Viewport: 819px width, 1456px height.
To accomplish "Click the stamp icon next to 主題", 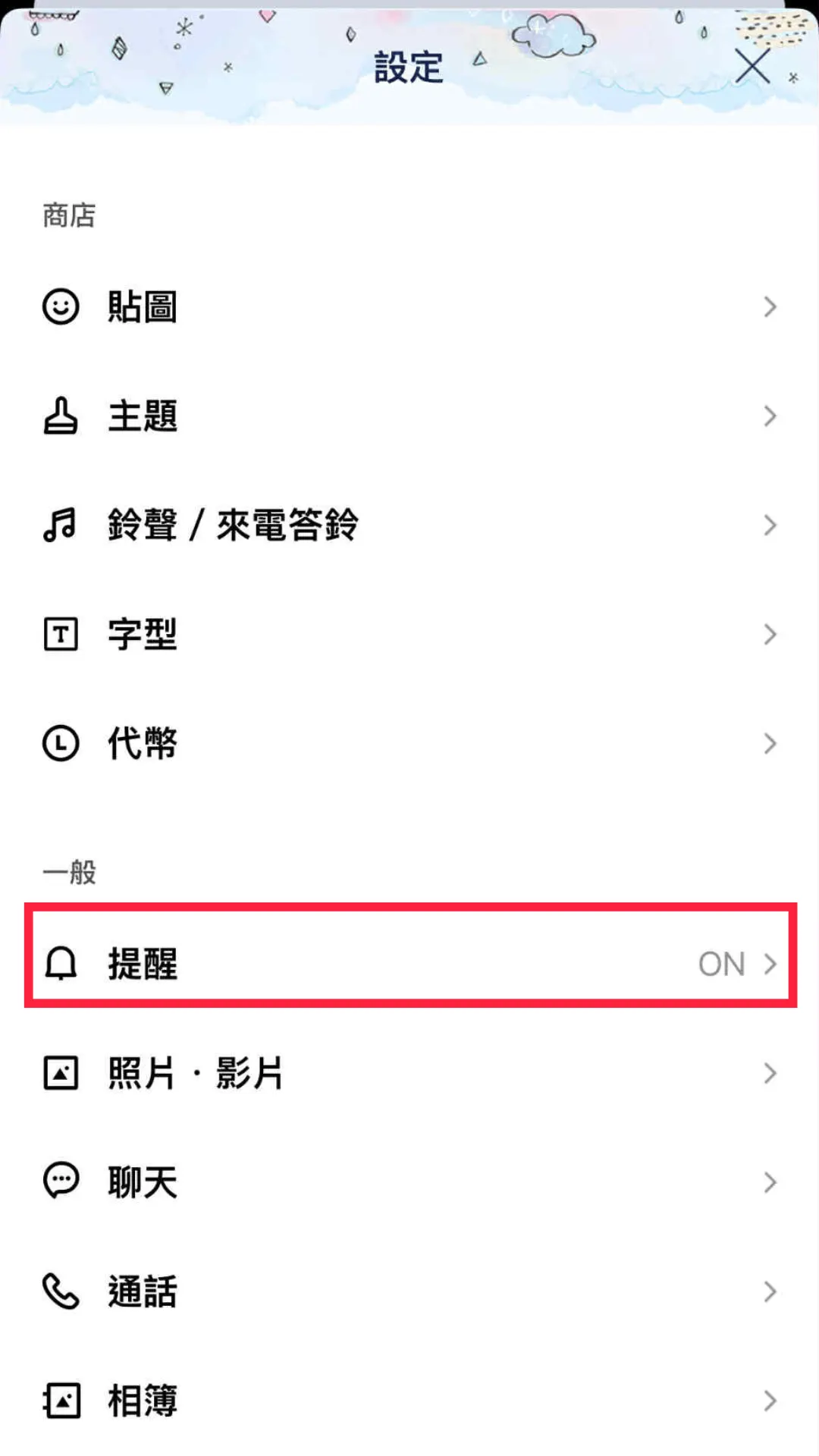I will pos(61,416).
